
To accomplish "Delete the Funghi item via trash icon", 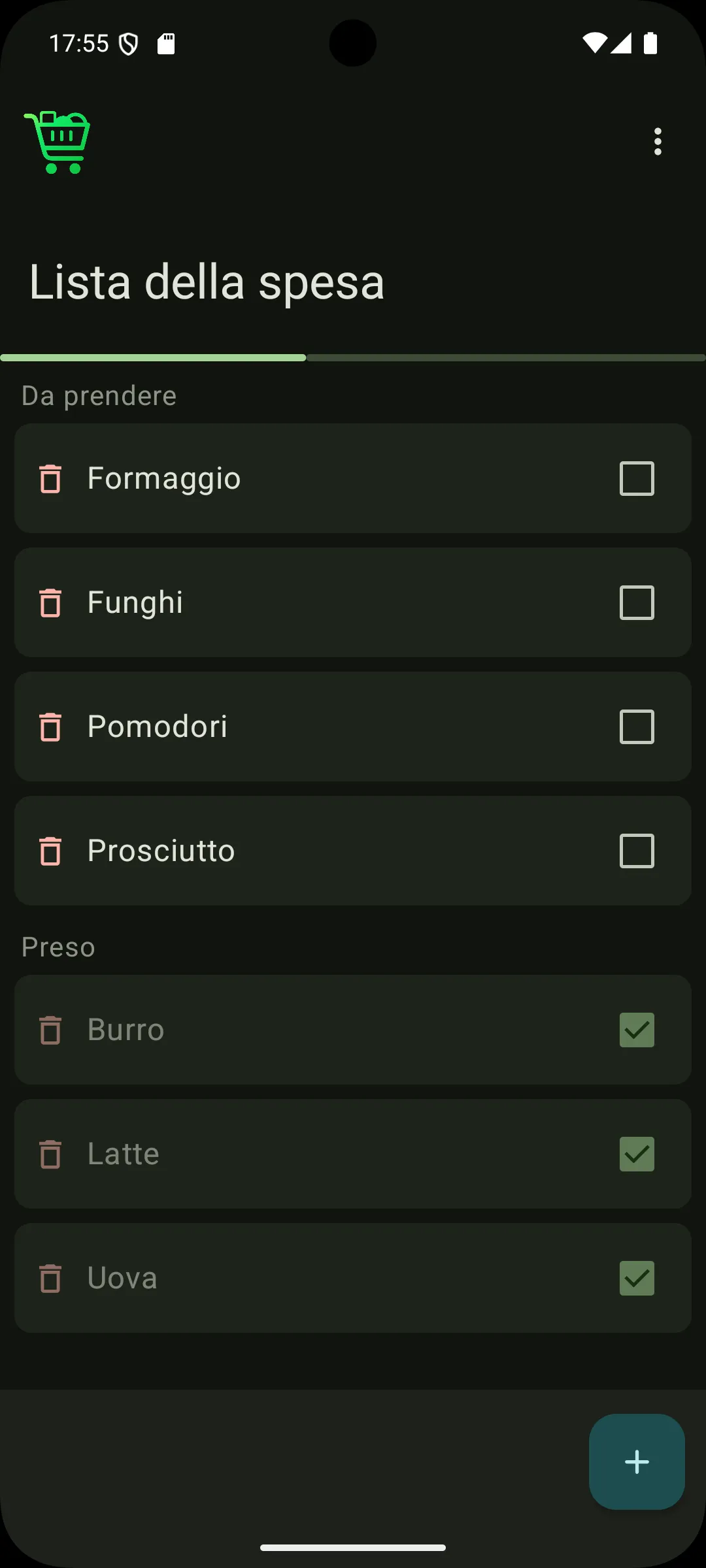I will (51, 602).
